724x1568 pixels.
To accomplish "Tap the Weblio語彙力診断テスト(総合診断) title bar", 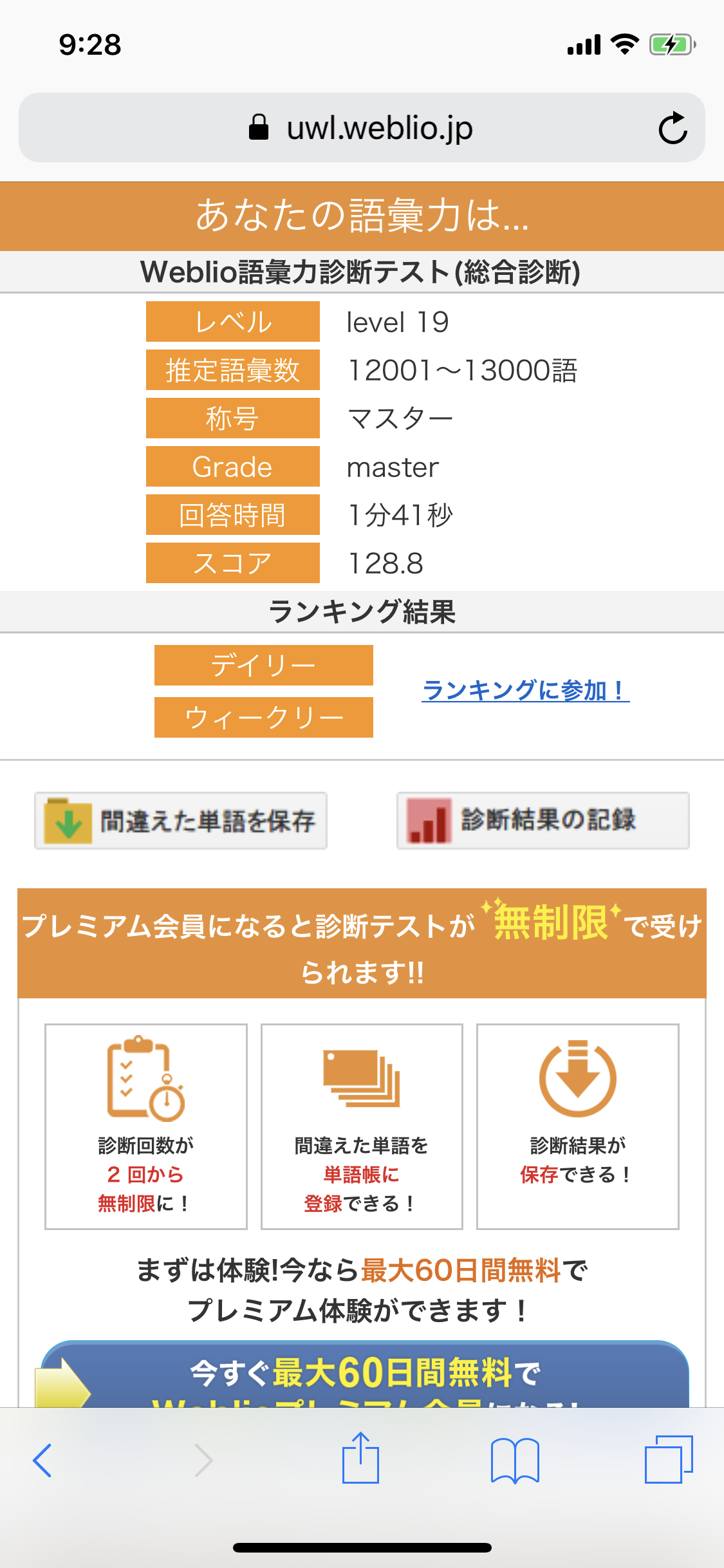I will coord(362,272).
